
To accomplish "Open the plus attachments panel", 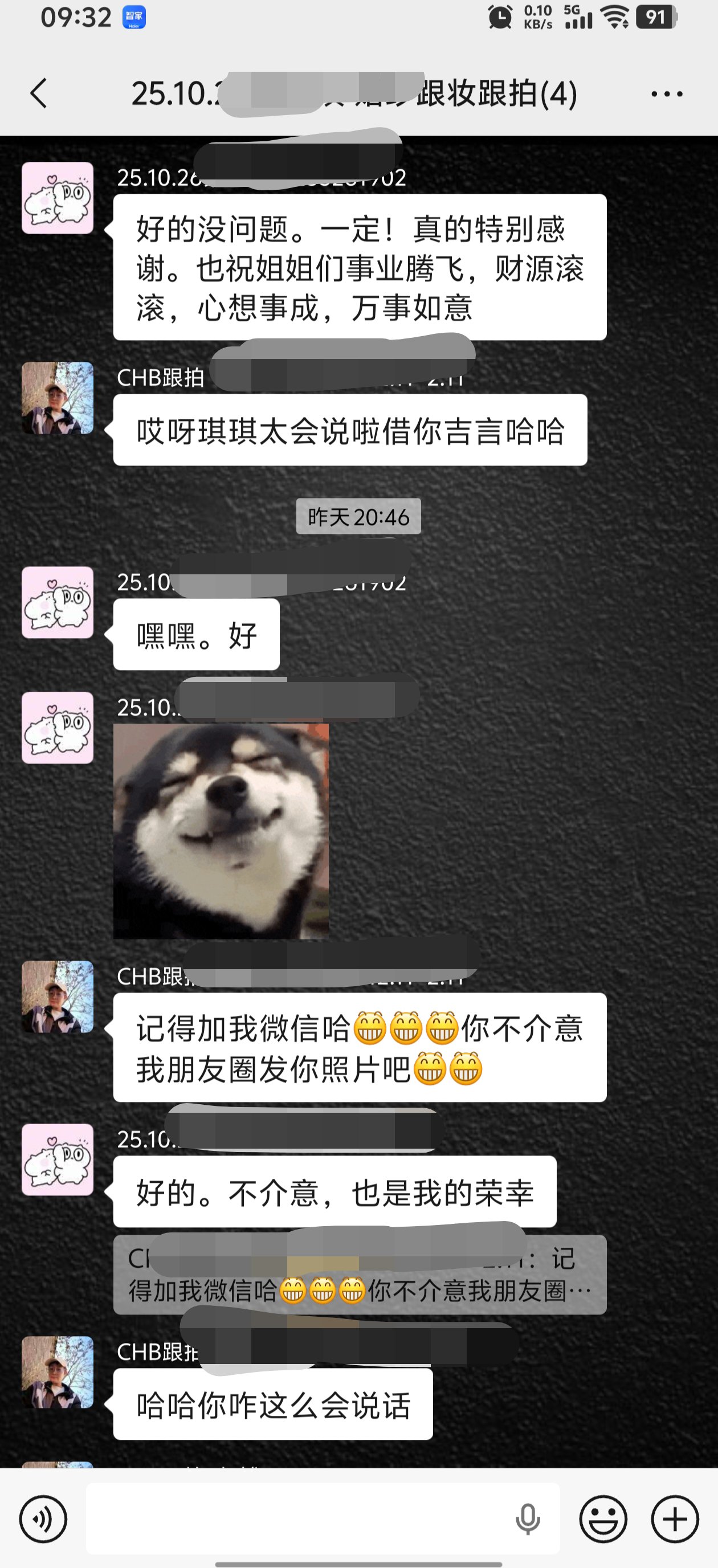I will click(x=675, y=1518).
